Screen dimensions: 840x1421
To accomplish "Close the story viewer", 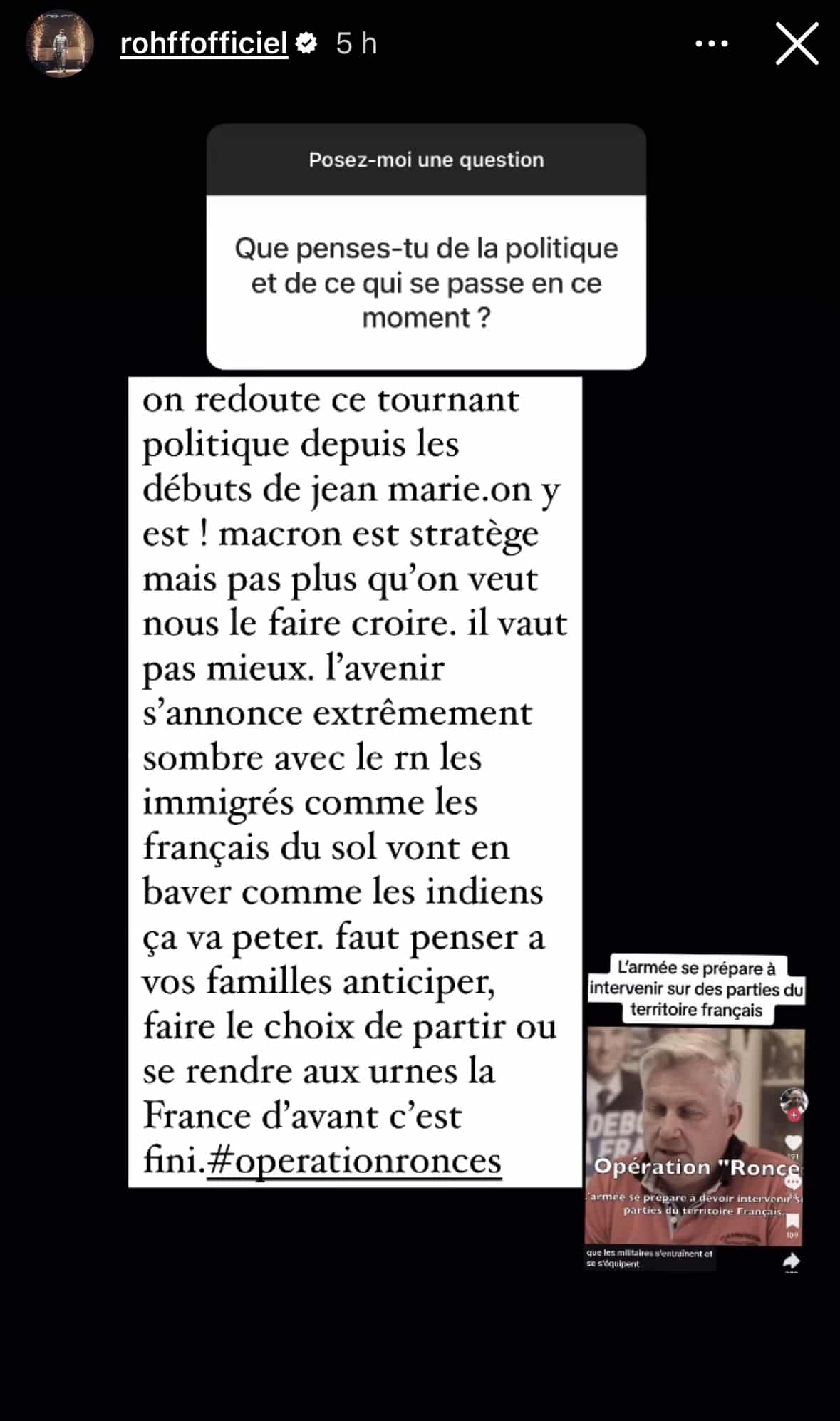I will [x=797, y=43].
